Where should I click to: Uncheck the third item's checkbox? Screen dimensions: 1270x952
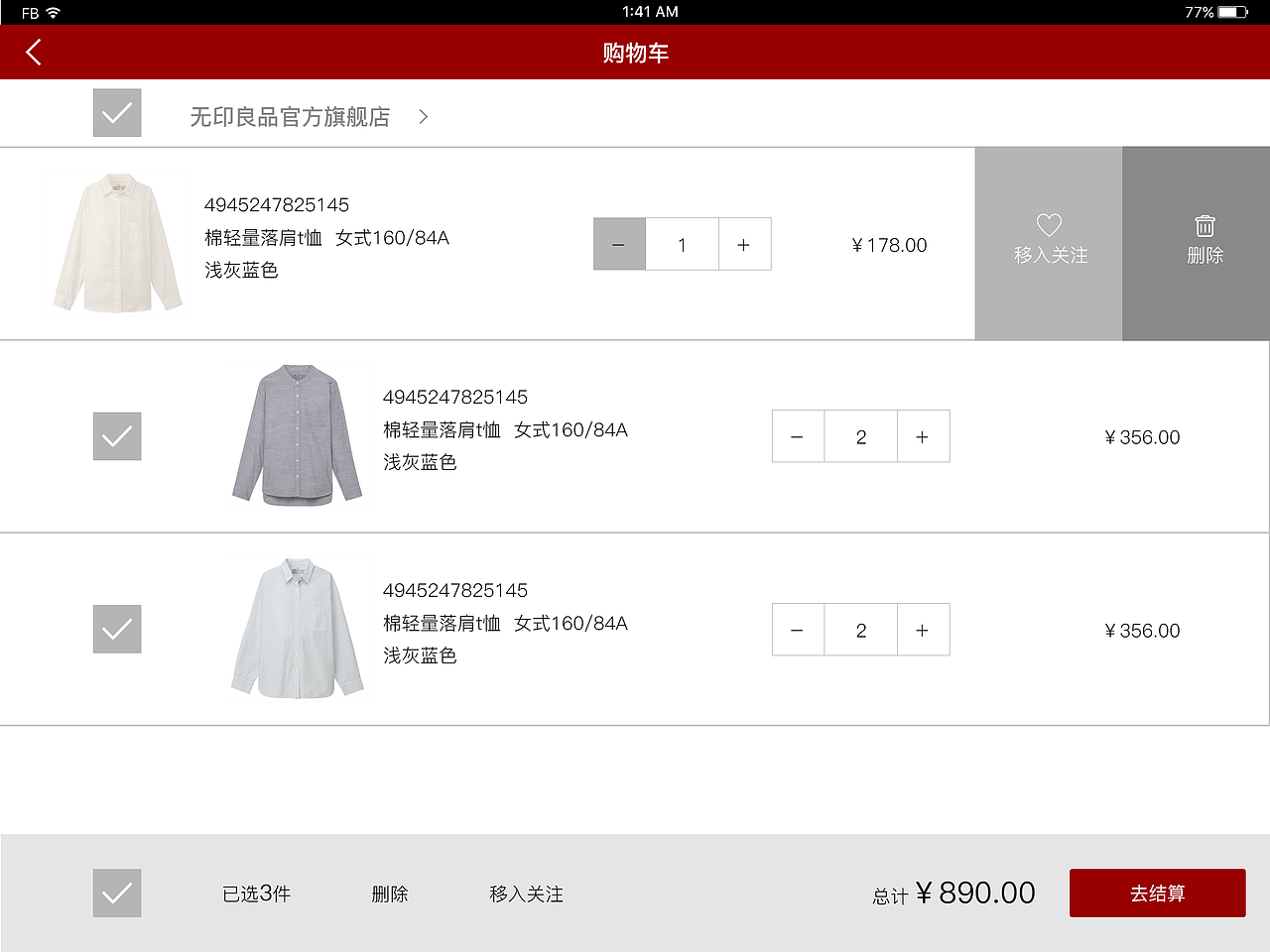117,629
